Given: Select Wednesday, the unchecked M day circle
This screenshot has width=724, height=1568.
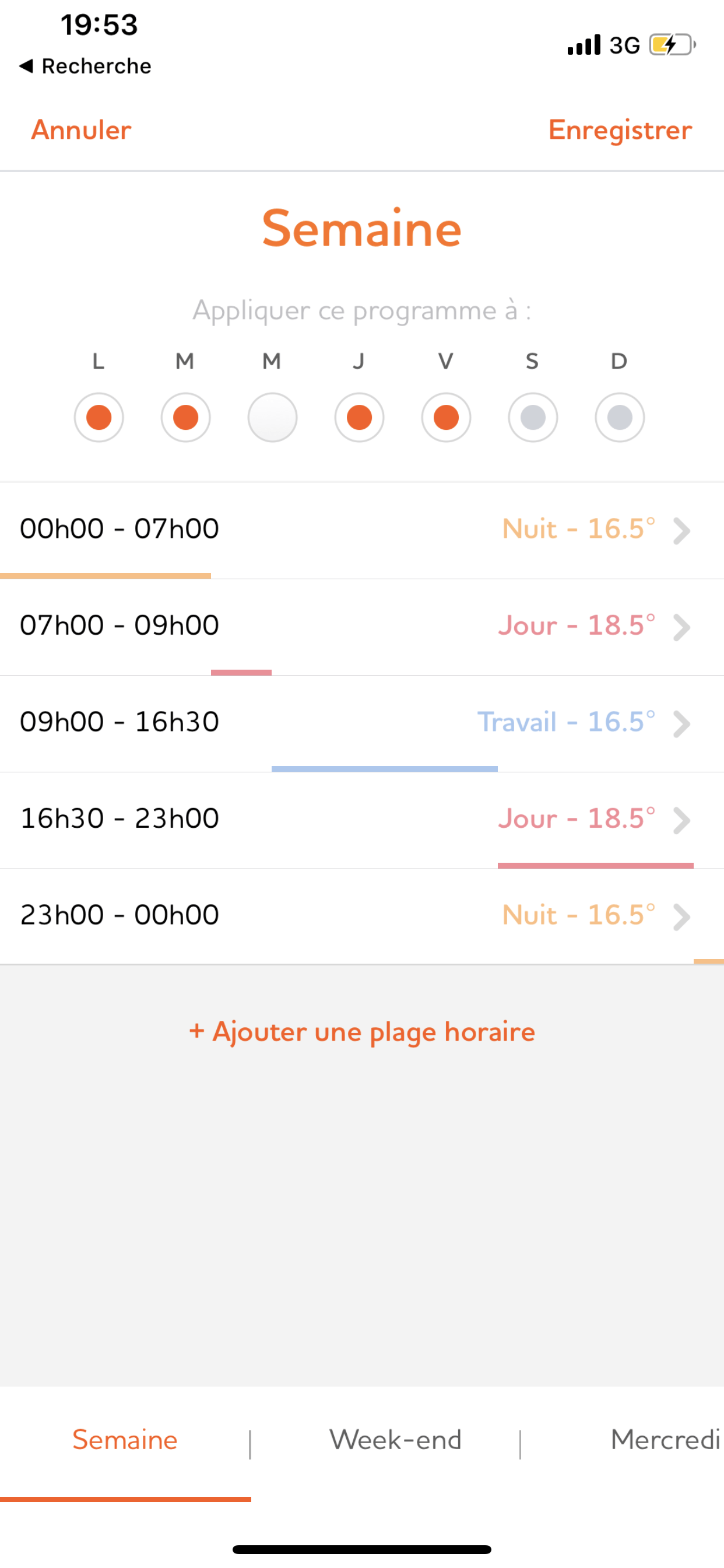Looking at the screenshot, I should point(272,418).
